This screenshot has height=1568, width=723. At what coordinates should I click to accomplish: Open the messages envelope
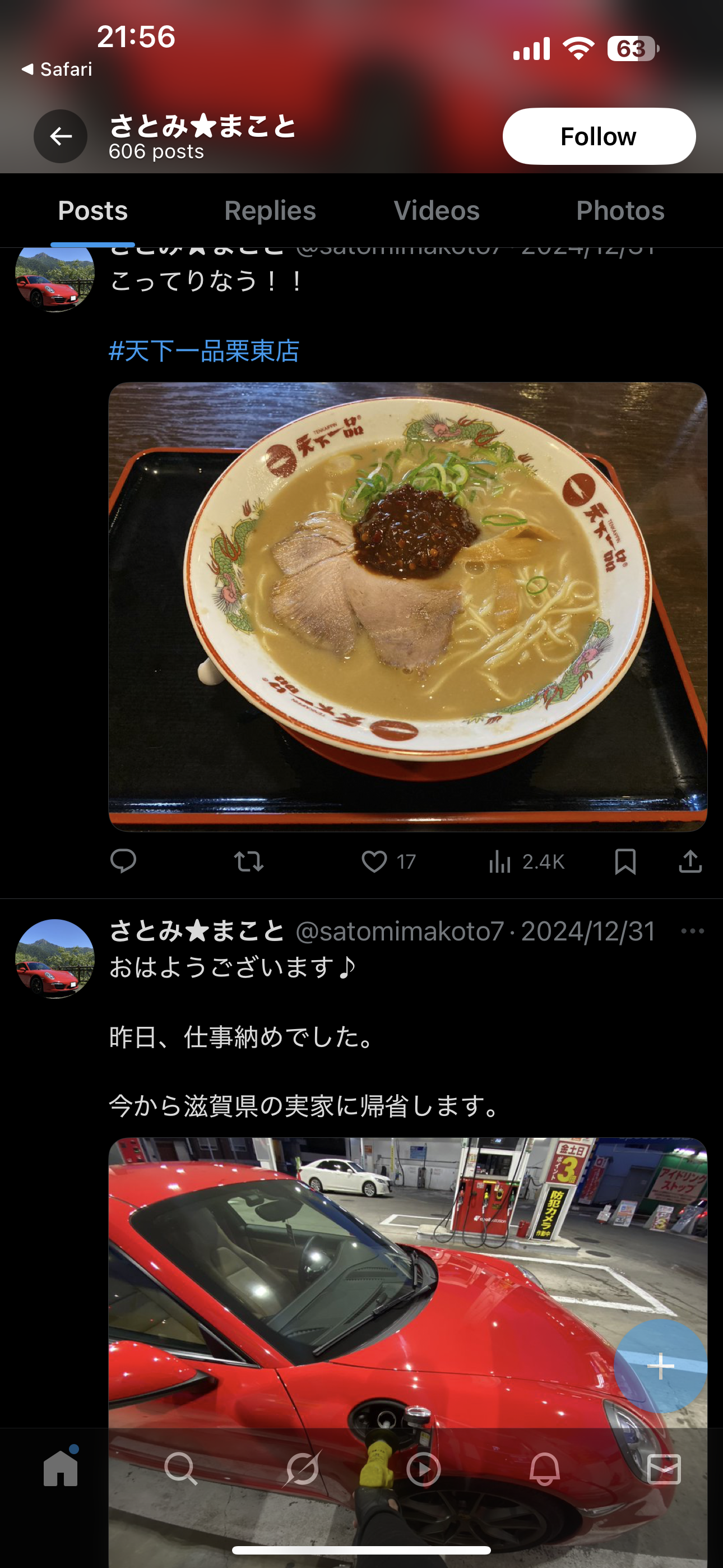point(664,1469)
